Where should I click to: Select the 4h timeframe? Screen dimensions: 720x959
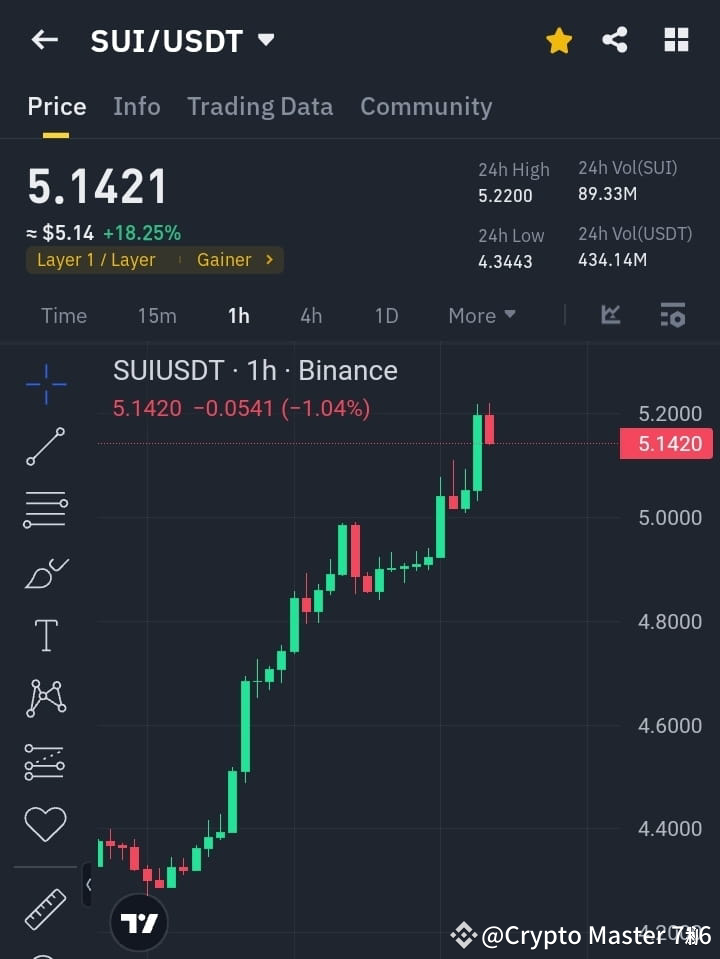[x=311, y=315]
